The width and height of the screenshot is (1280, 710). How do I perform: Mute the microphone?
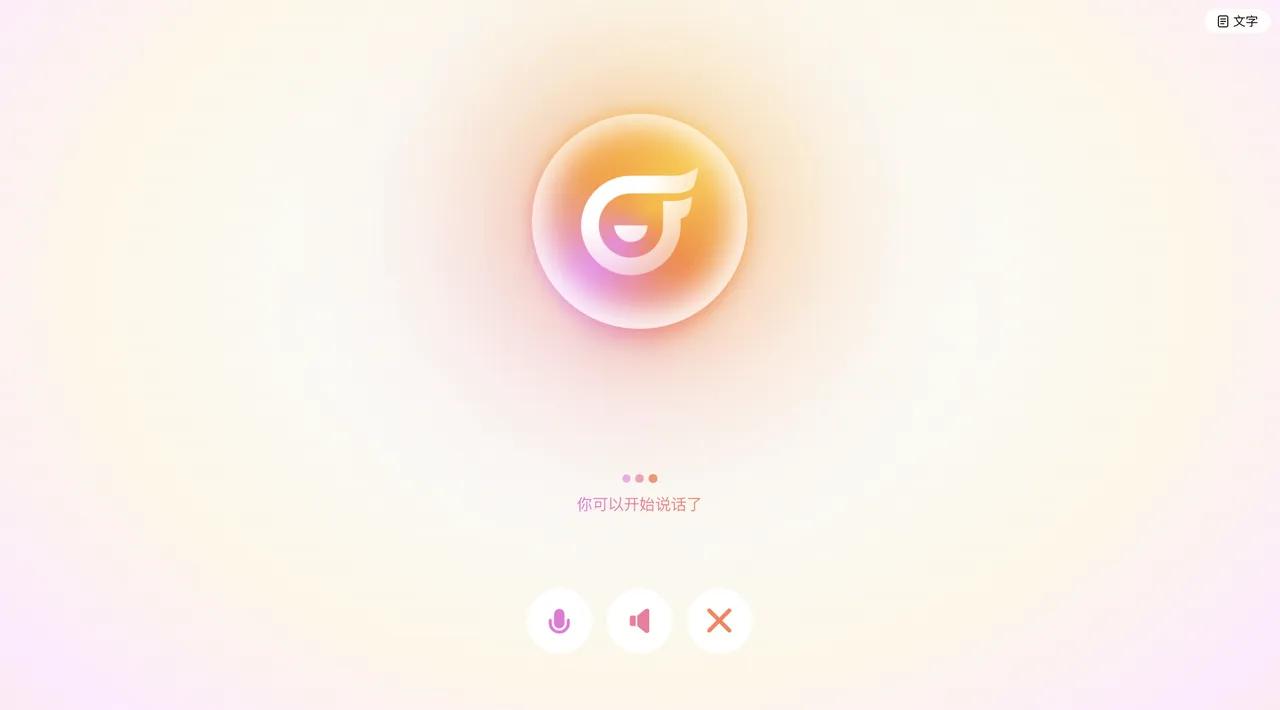[x=559, y=621]
